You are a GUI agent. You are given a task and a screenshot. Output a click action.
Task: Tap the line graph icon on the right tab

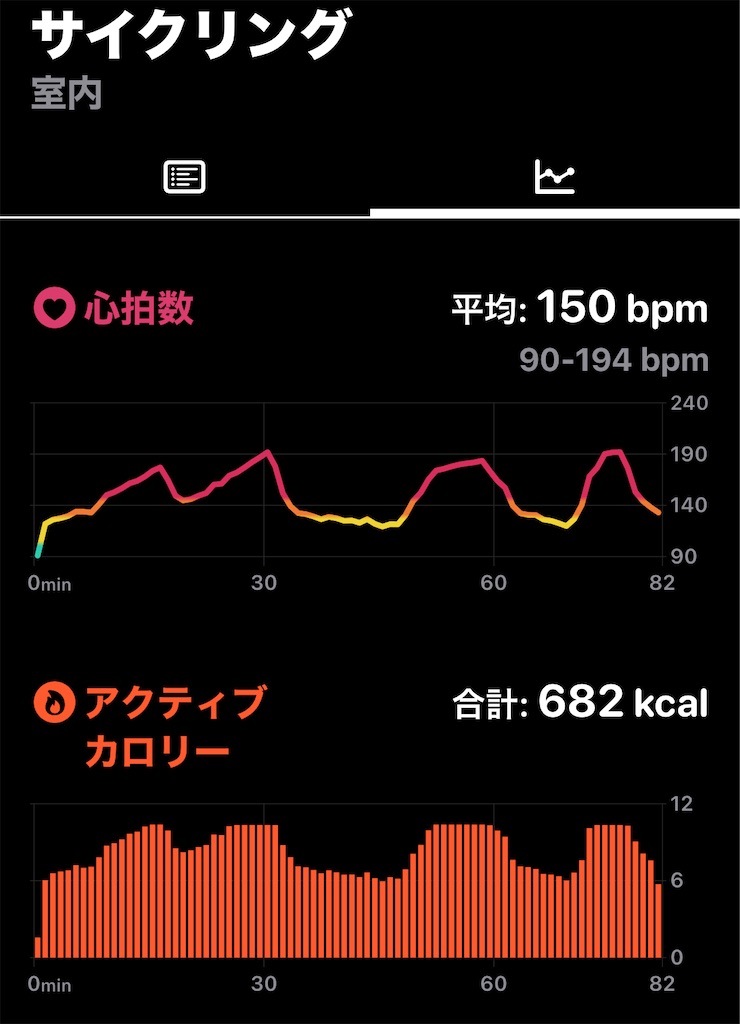(x=556, y=175)
